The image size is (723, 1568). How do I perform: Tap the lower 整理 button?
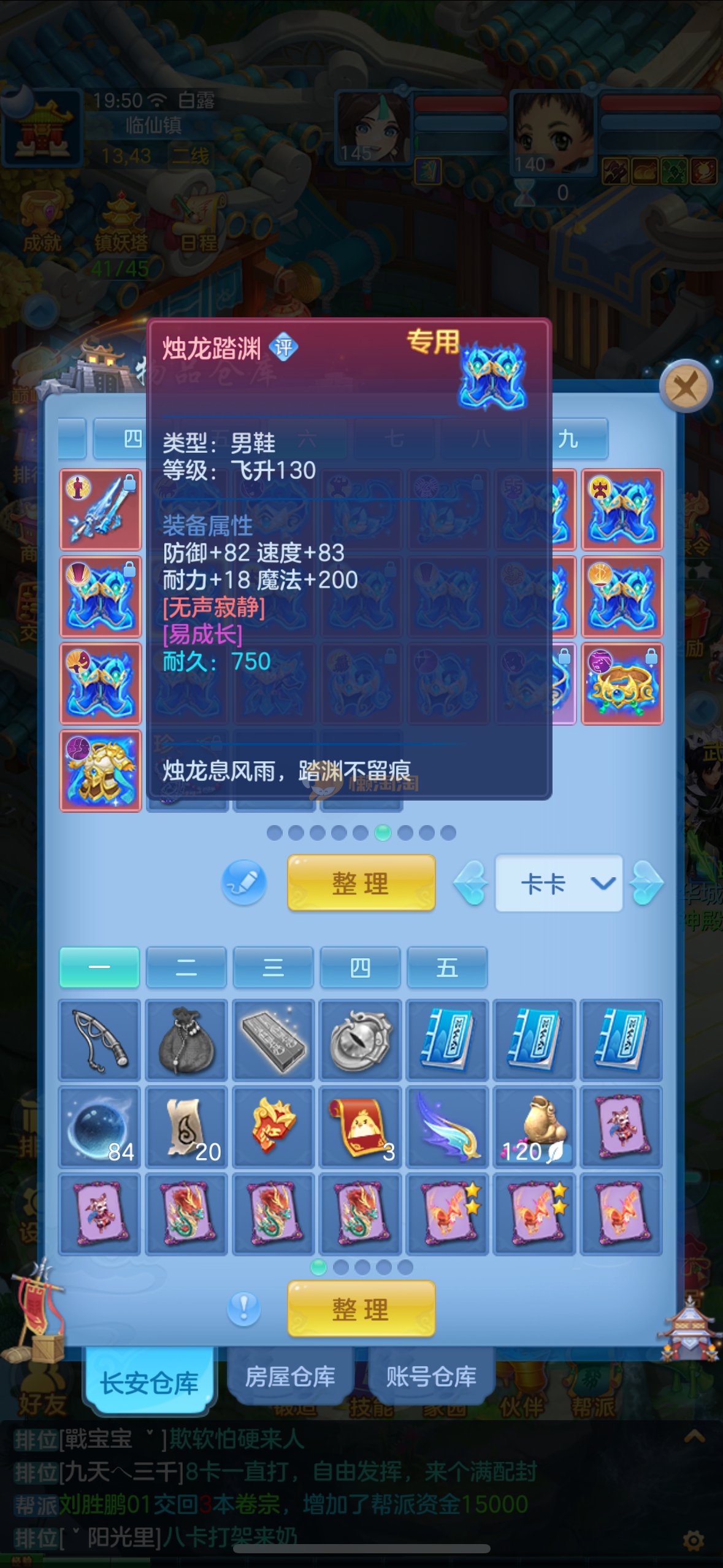(361, 1309)
